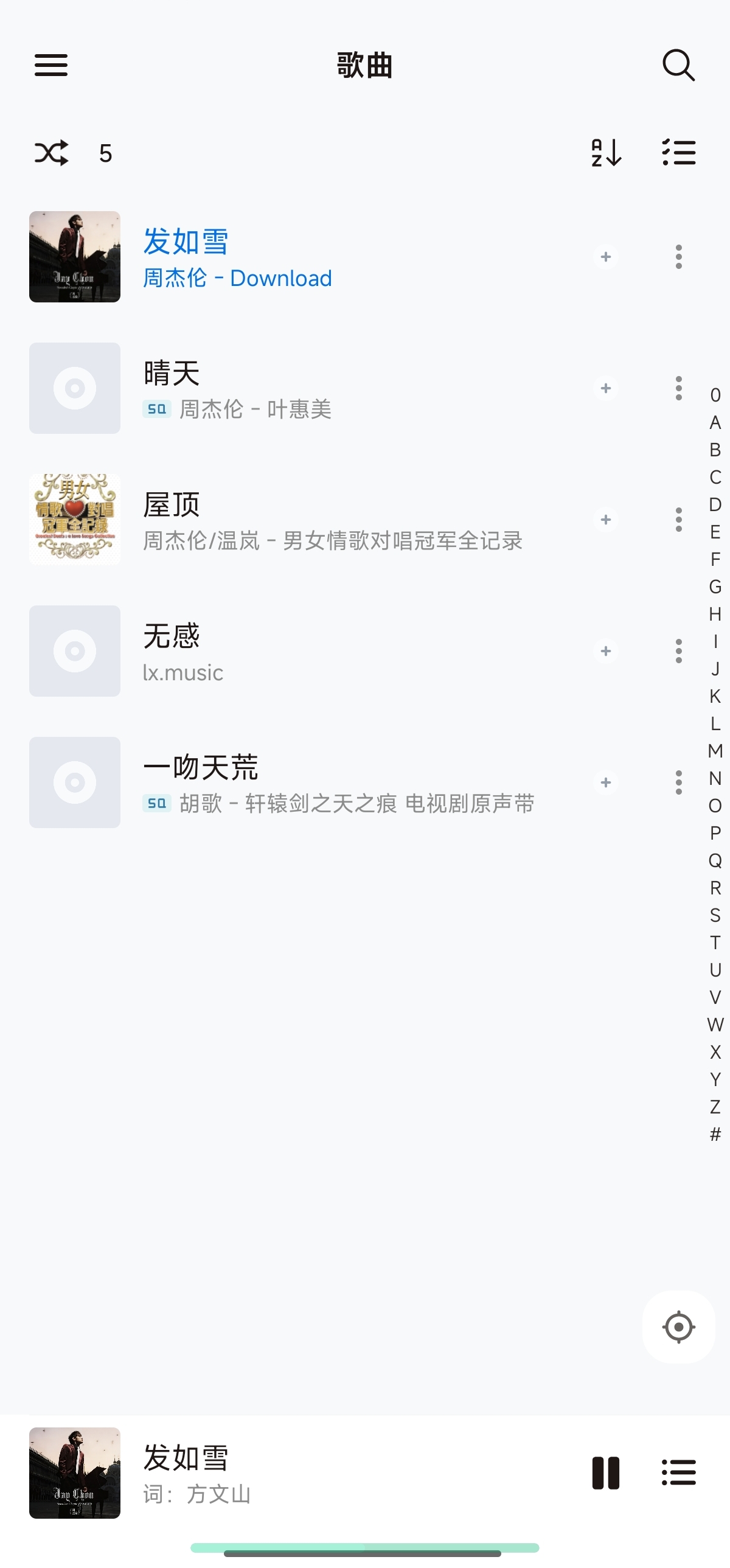Image resolution: width=730 pixels, height=1568 pixels.
Task: Play the song 晴天
Action: [304, 388]
